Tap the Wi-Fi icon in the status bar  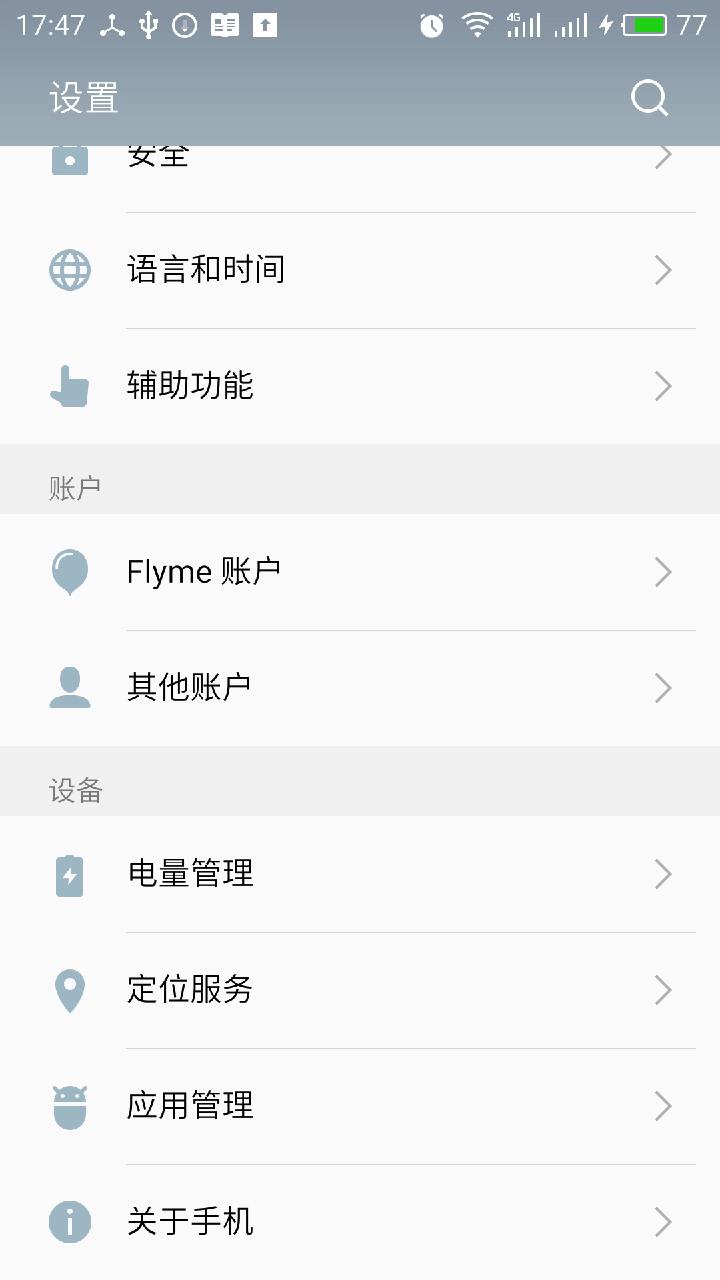477,24
